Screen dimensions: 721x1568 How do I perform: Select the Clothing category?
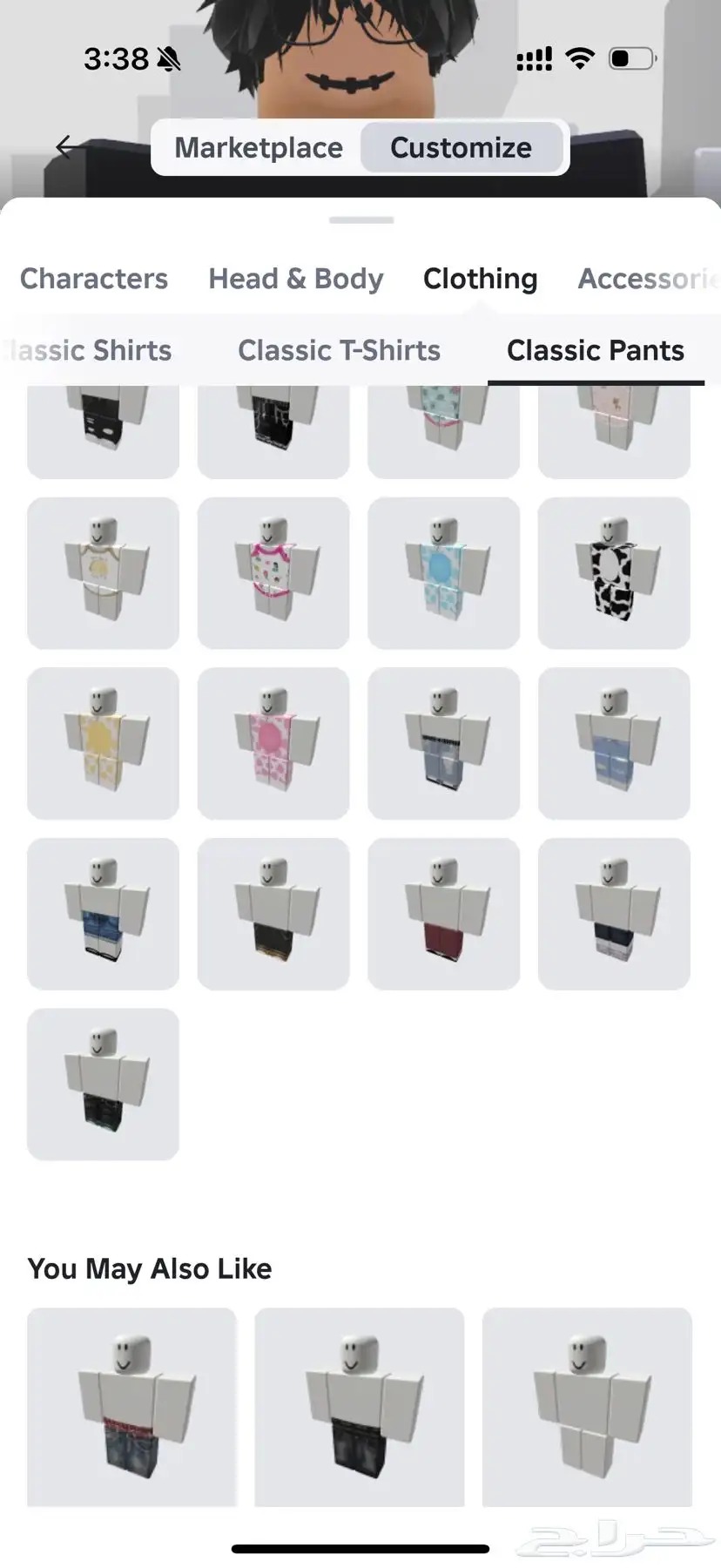[x=480, y=279]
